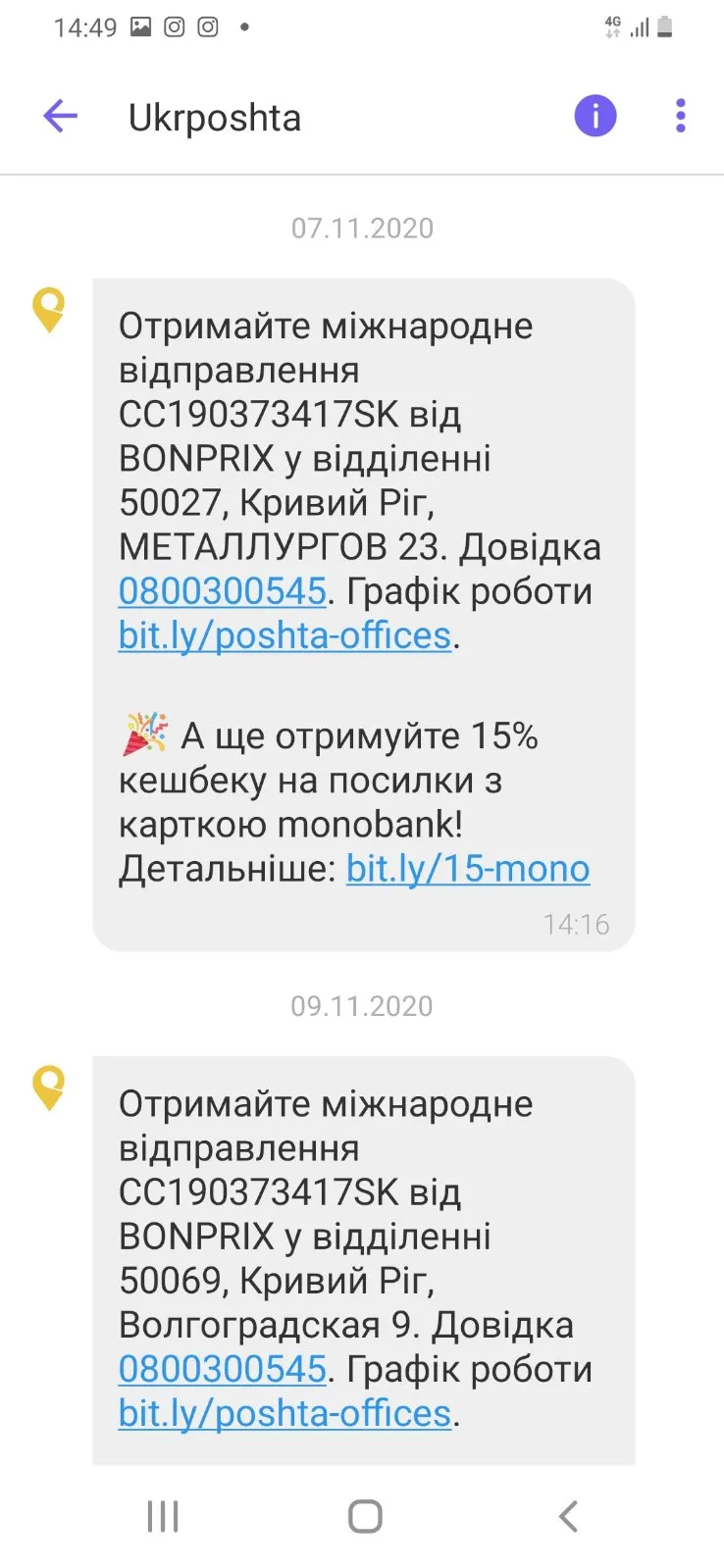Tap the system home button

[365, 1516]
